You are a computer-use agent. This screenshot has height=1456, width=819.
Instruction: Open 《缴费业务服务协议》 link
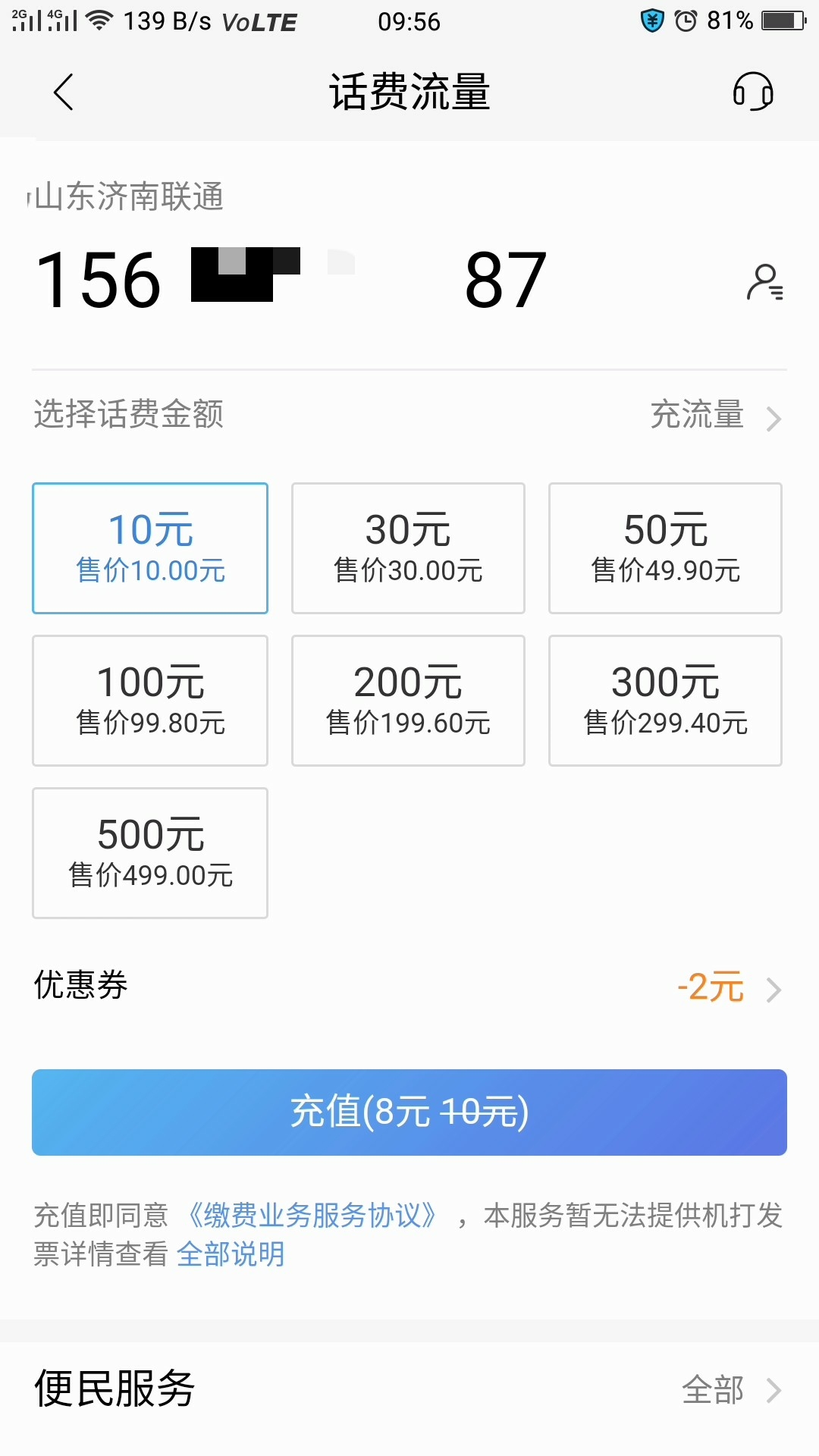(312, 1216)
